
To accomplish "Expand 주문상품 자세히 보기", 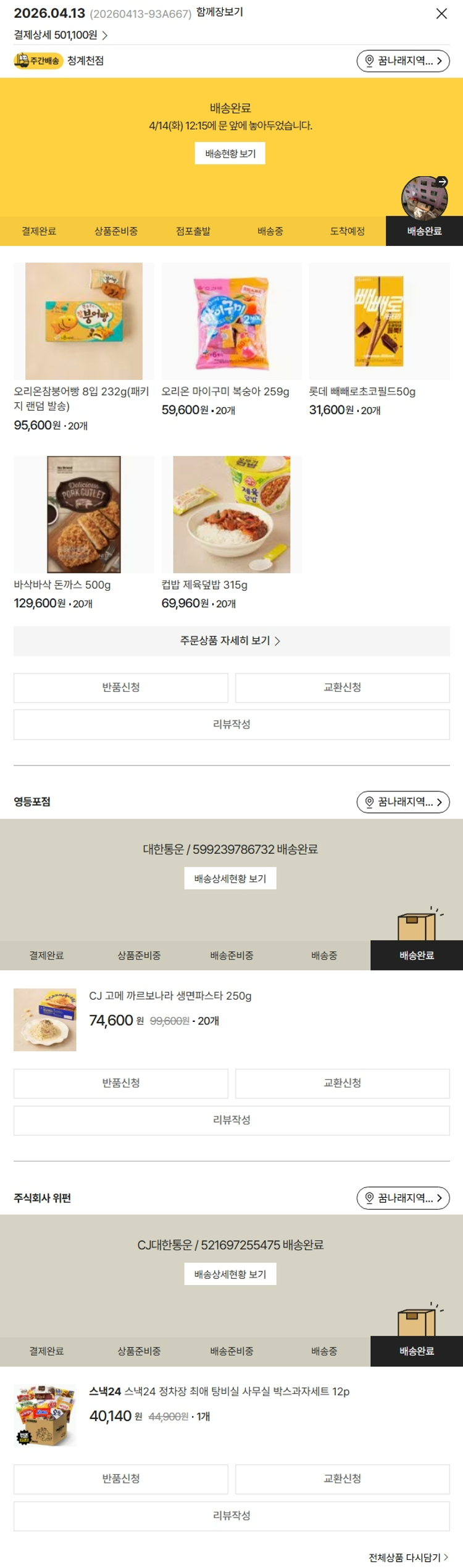I will click(x=231, y=641).
